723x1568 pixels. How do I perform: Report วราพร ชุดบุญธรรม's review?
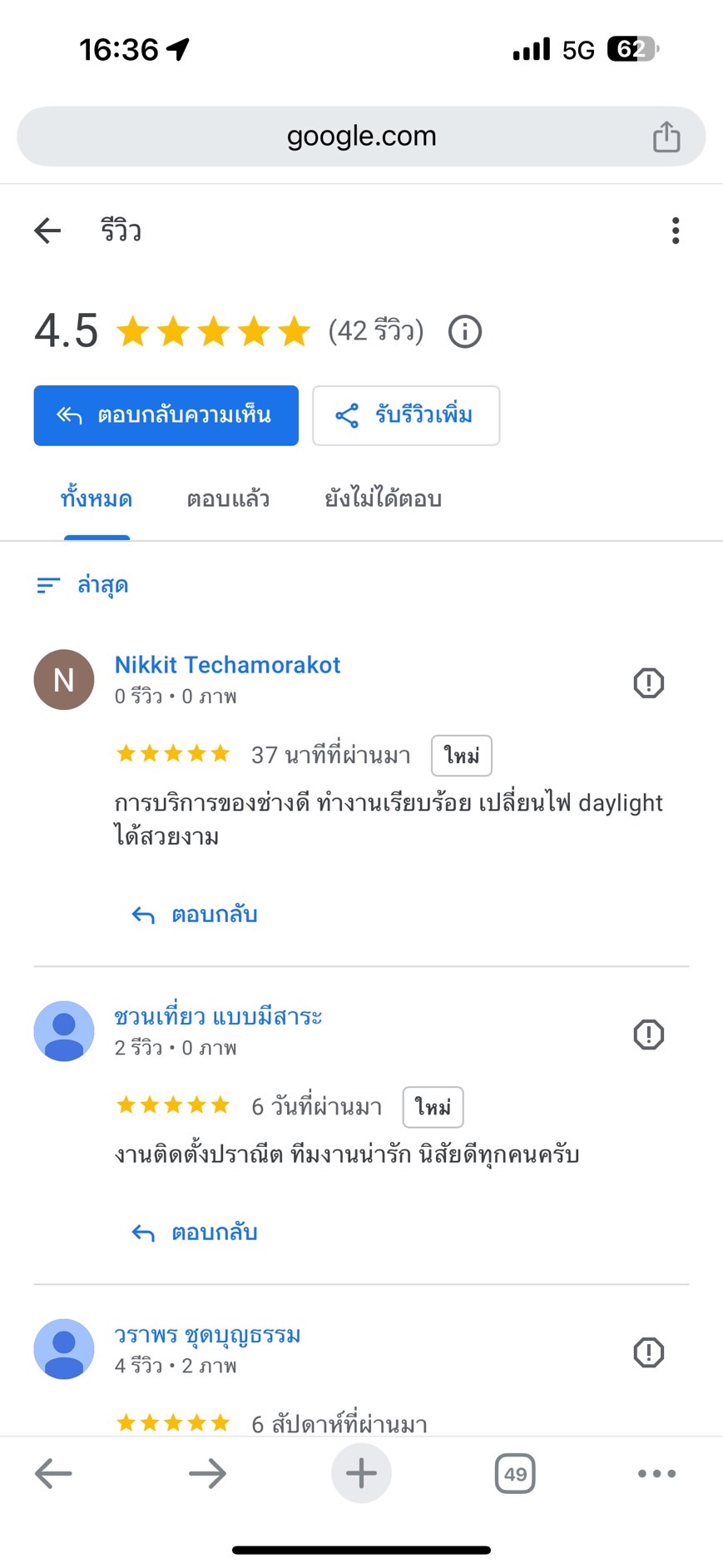tap(649, 1352)
